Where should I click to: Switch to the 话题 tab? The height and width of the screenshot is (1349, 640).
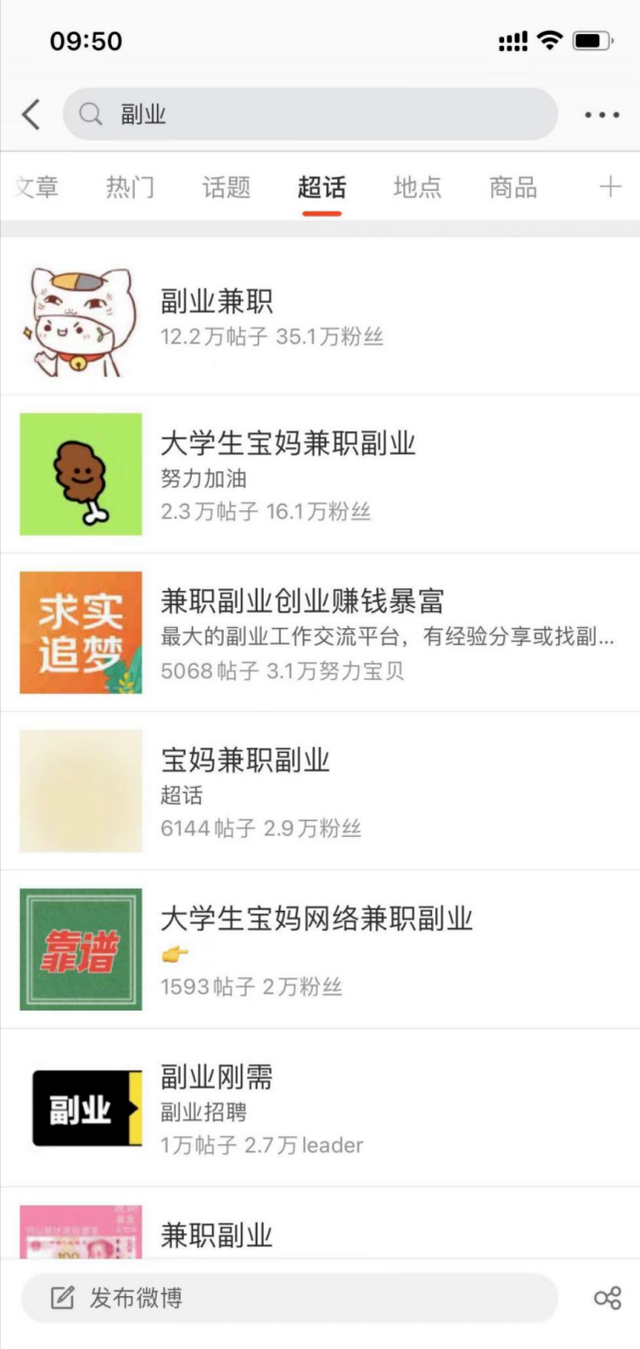pos(226,187)
